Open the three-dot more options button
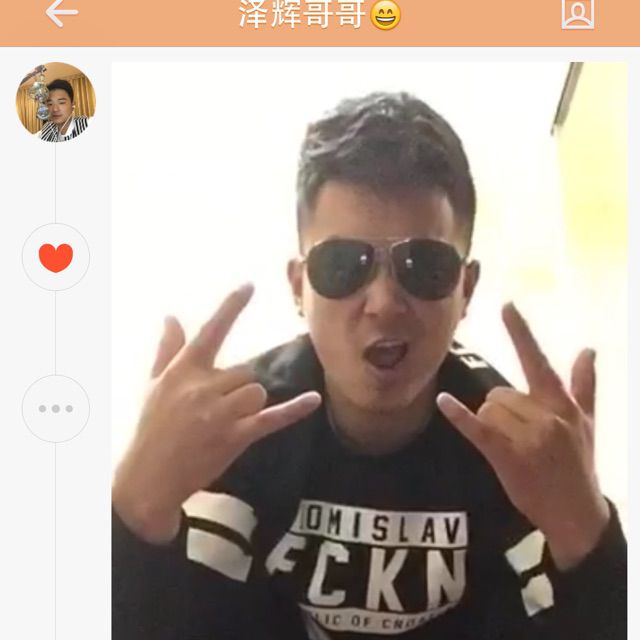Image resolution: width=640 pixels, height=640 pixels. click(x=56, y=408)
